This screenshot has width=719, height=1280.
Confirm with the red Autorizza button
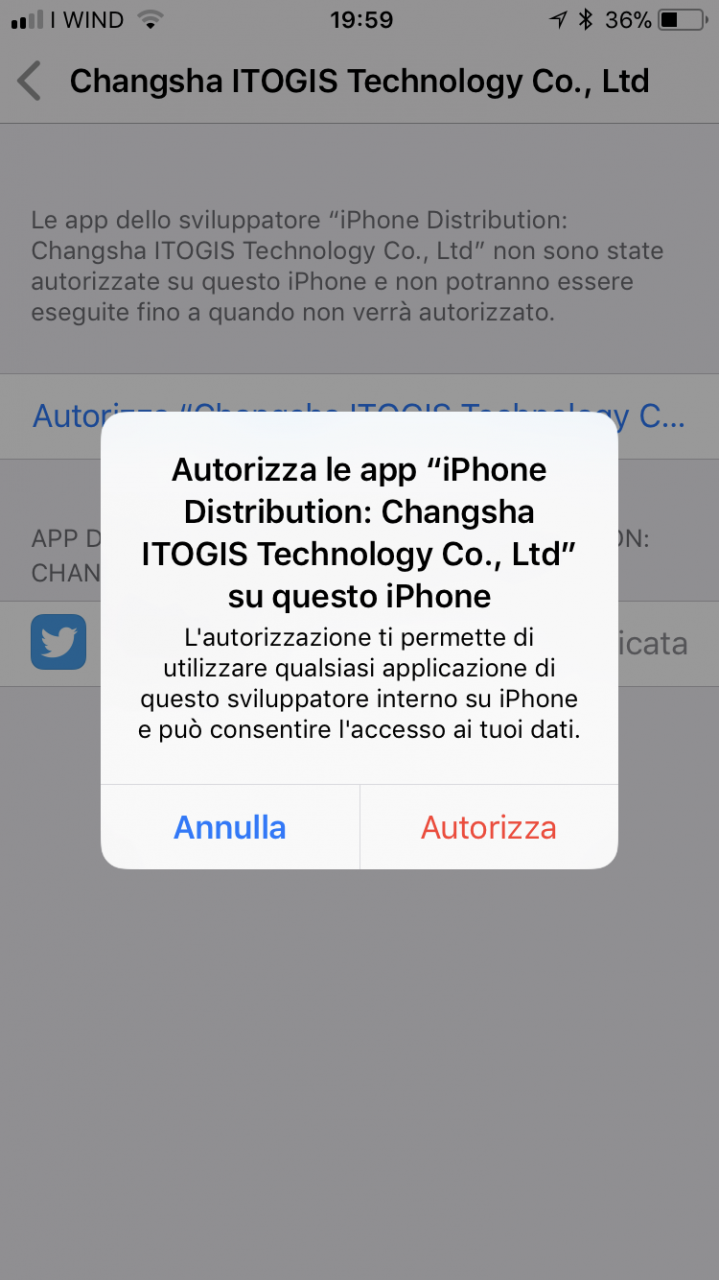(x=489, y=827)
